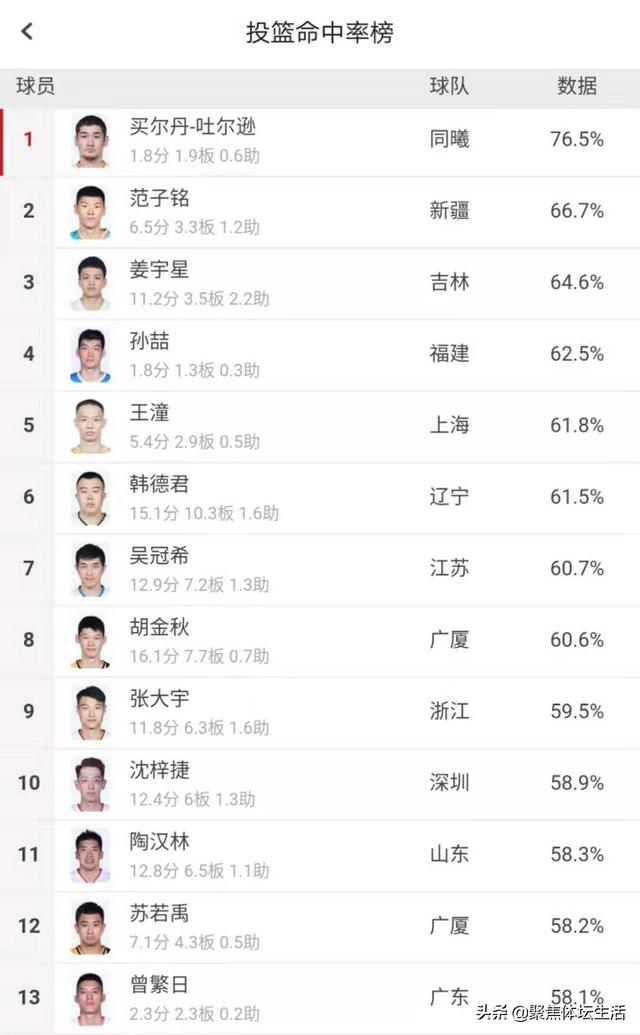Open 沈梓捷's player row
The height and width of the screenshot is (1035, 640).
320,784
